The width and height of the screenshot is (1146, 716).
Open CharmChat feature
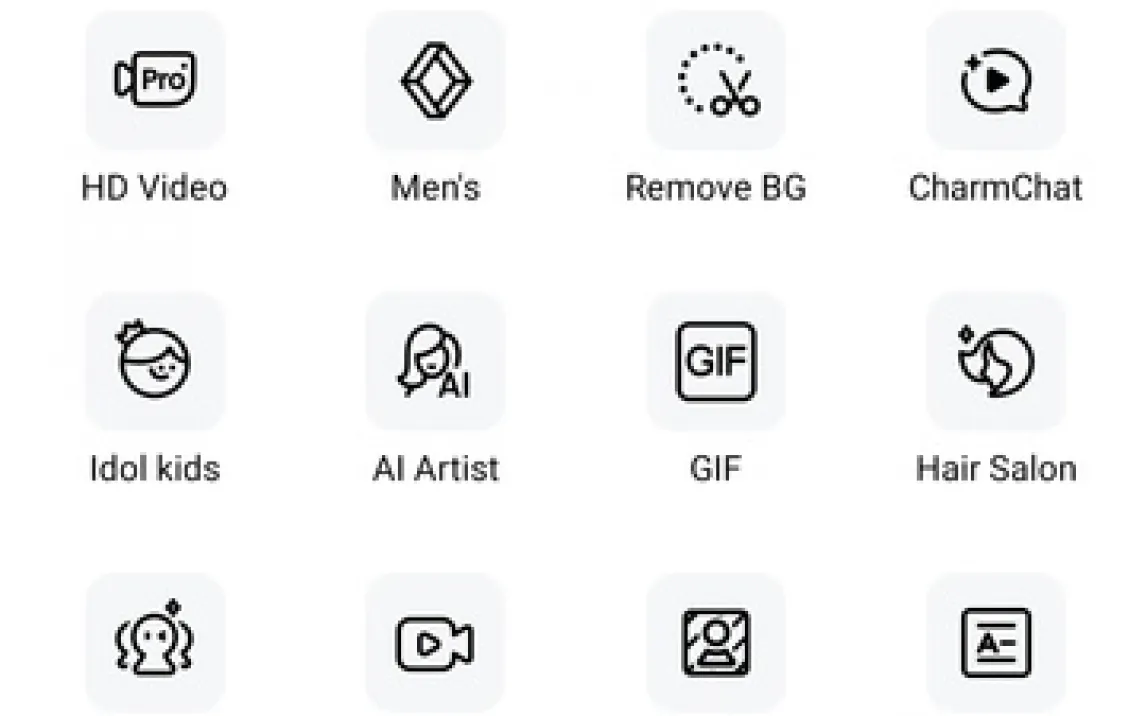[x=995, y=81]
